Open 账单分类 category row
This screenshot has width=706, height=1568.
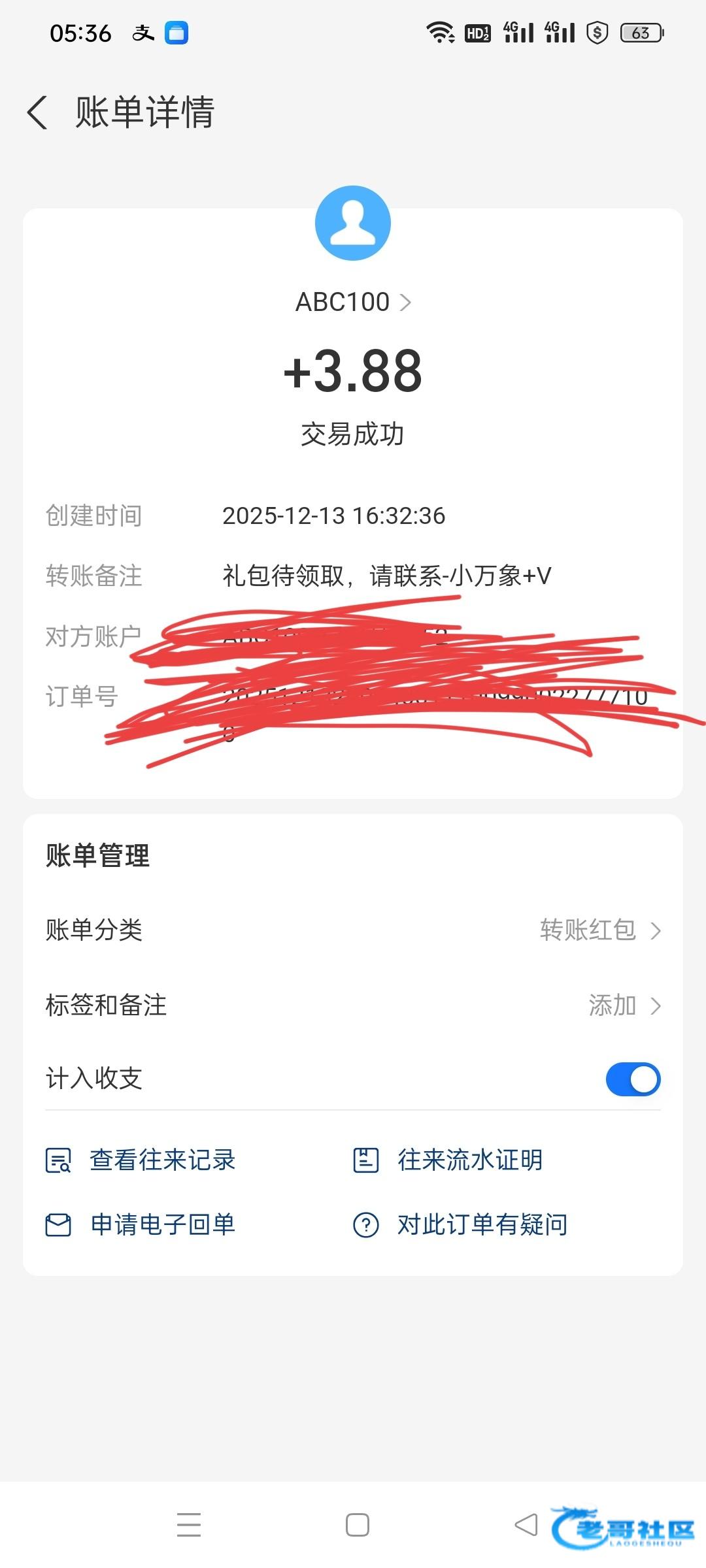[353, 930]
